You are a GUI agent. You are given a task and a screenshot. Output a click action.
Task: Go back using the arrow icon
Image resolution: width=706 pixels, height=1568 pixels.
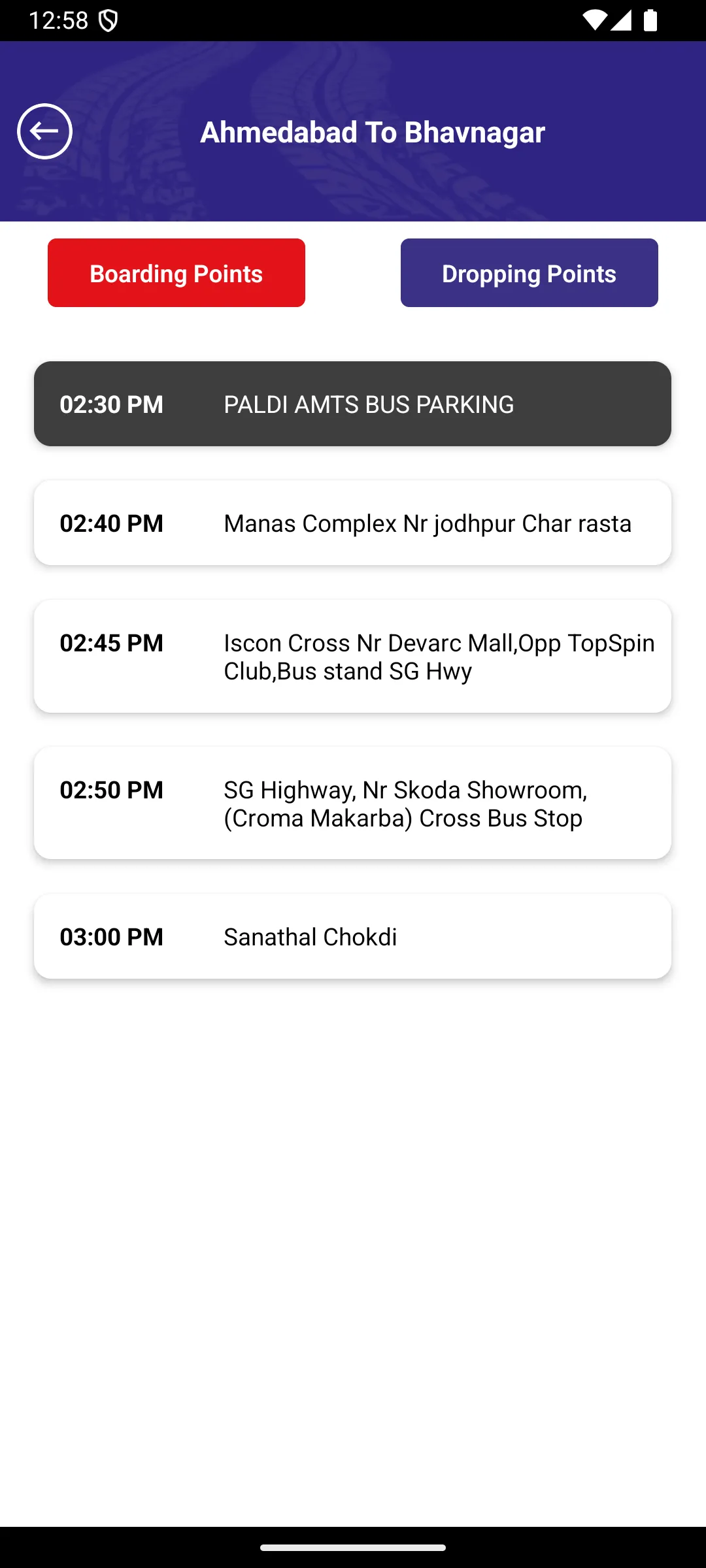(x=44, y=131)
